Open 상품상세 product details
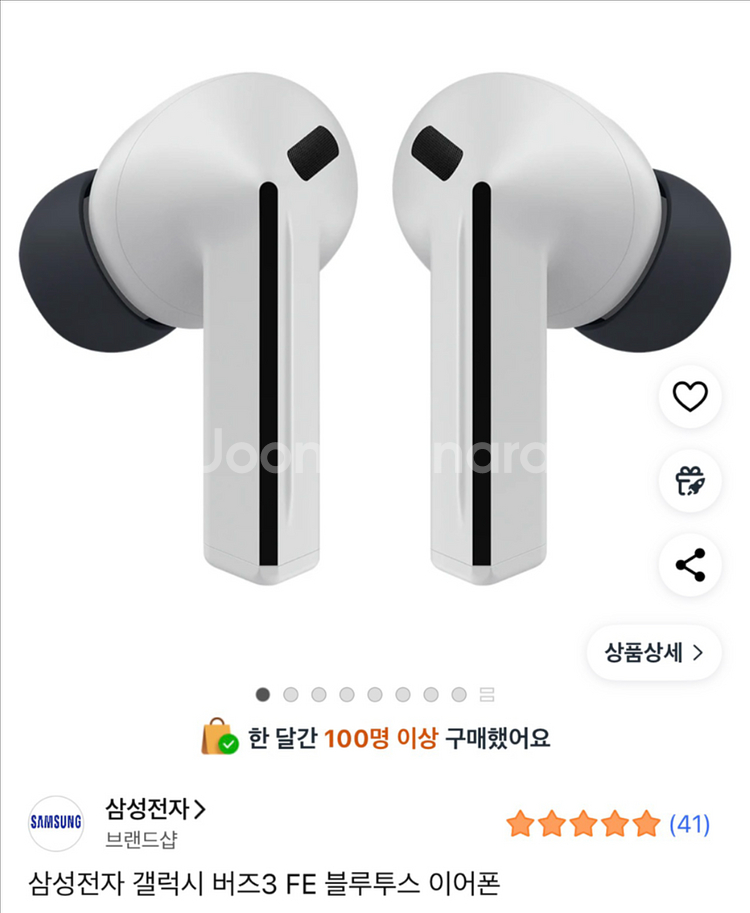This screenshot has width=750, height=913. [653, 653]
